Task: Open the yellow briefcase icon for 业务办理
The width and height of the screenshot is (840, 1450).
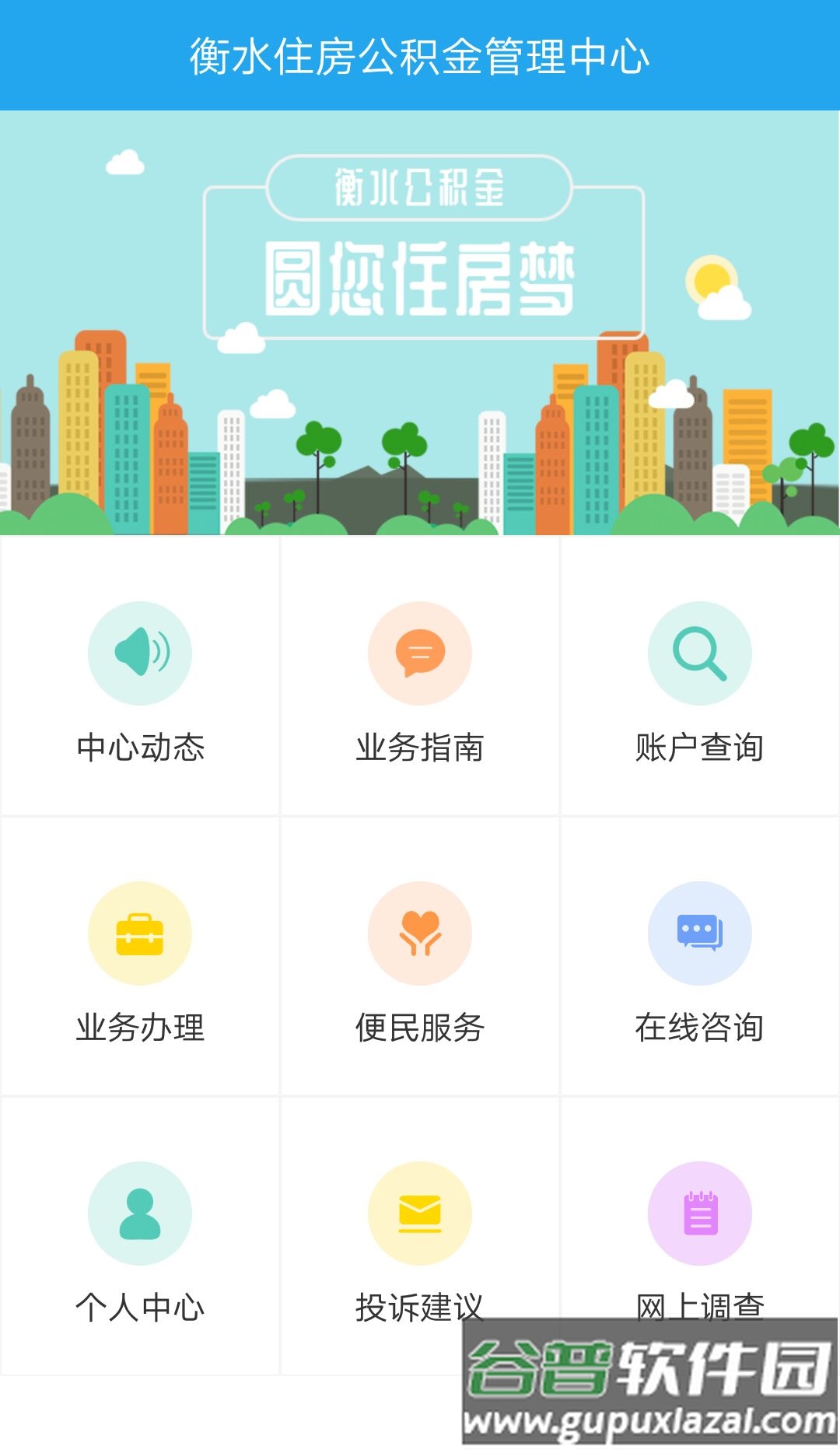Action: 140,933
